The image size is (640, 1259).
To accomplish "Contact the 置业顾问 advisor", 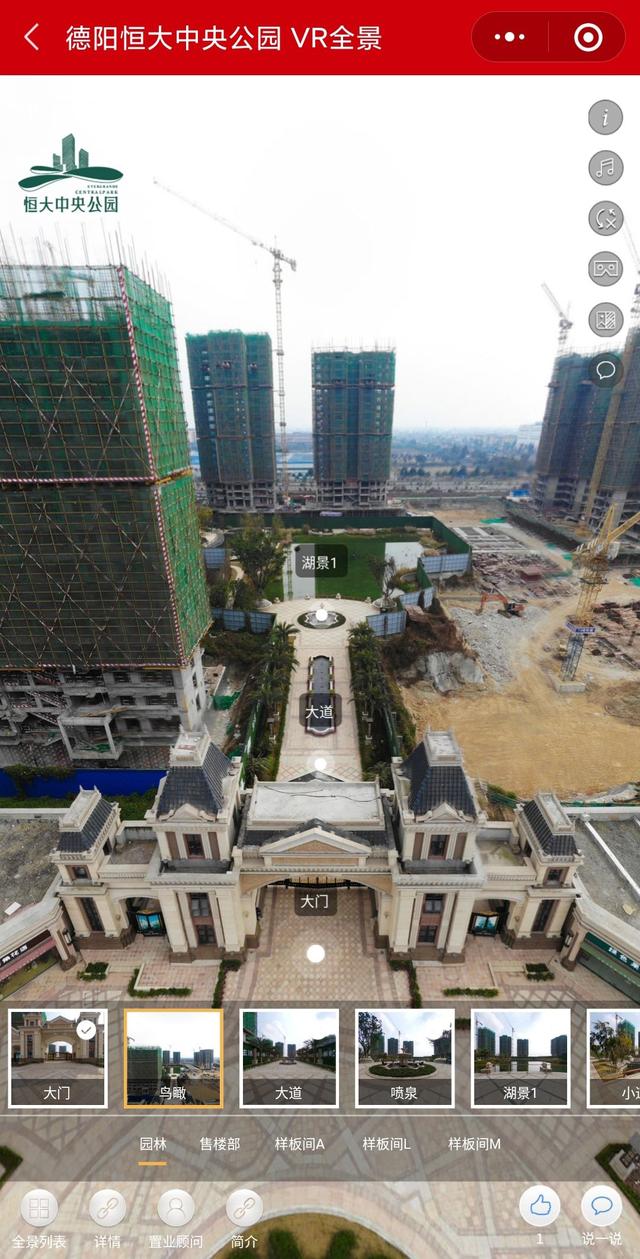I will 176,1217.
